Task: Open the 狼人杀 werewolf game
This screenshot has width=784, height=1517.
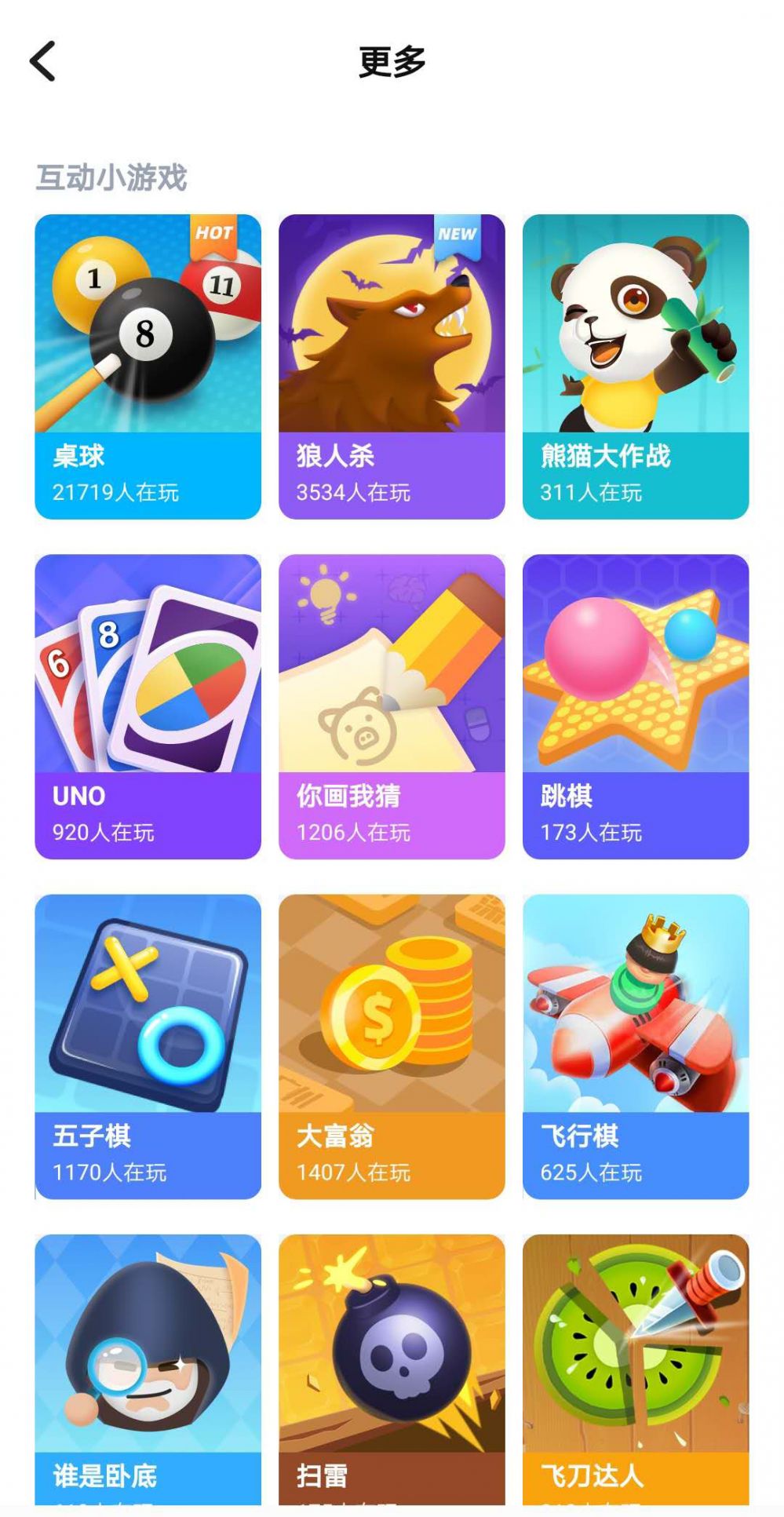Action: click(392, 361)
